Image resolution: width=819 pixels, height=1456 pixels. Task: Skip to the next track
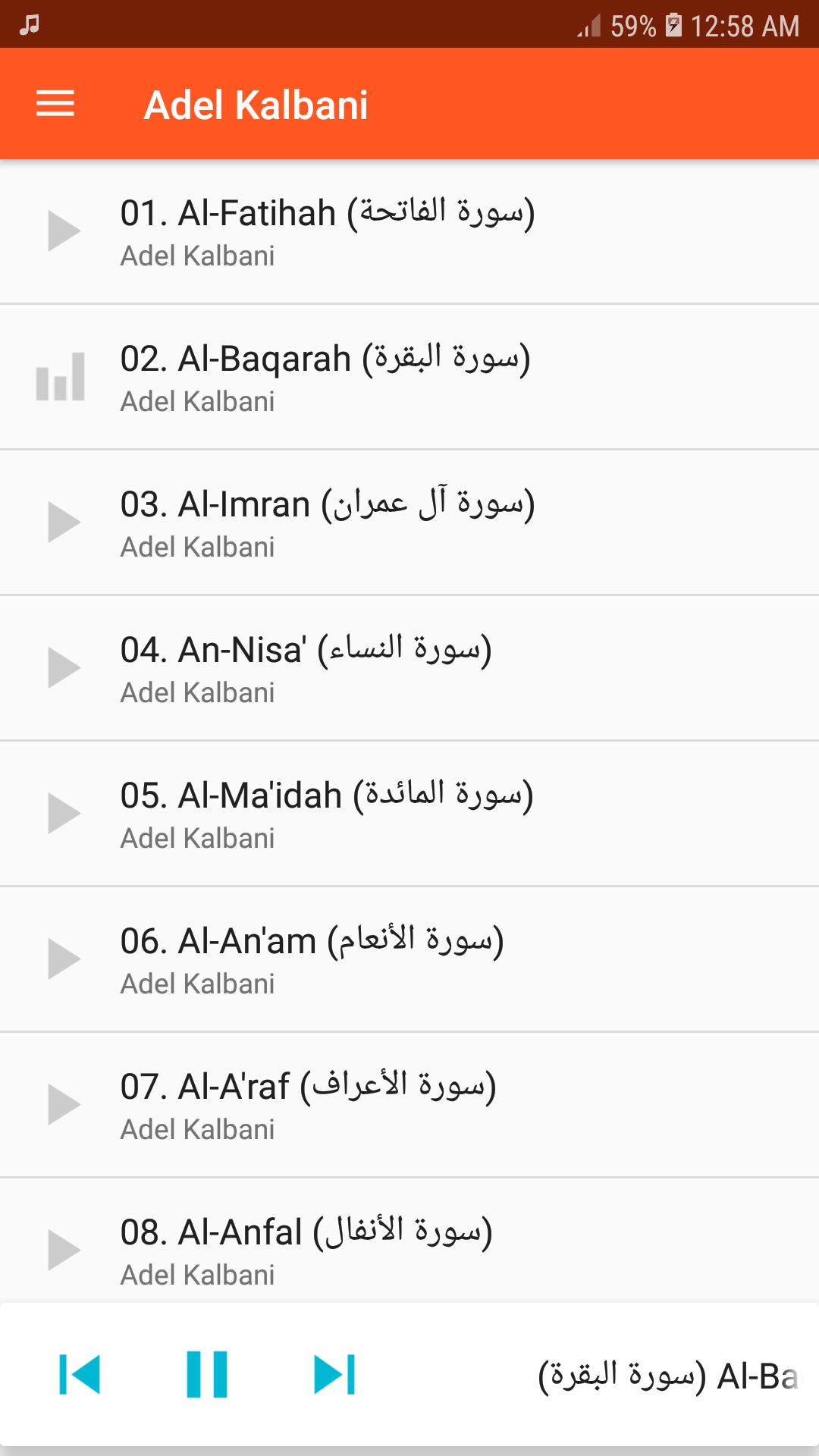click(x=334, y=1373)
